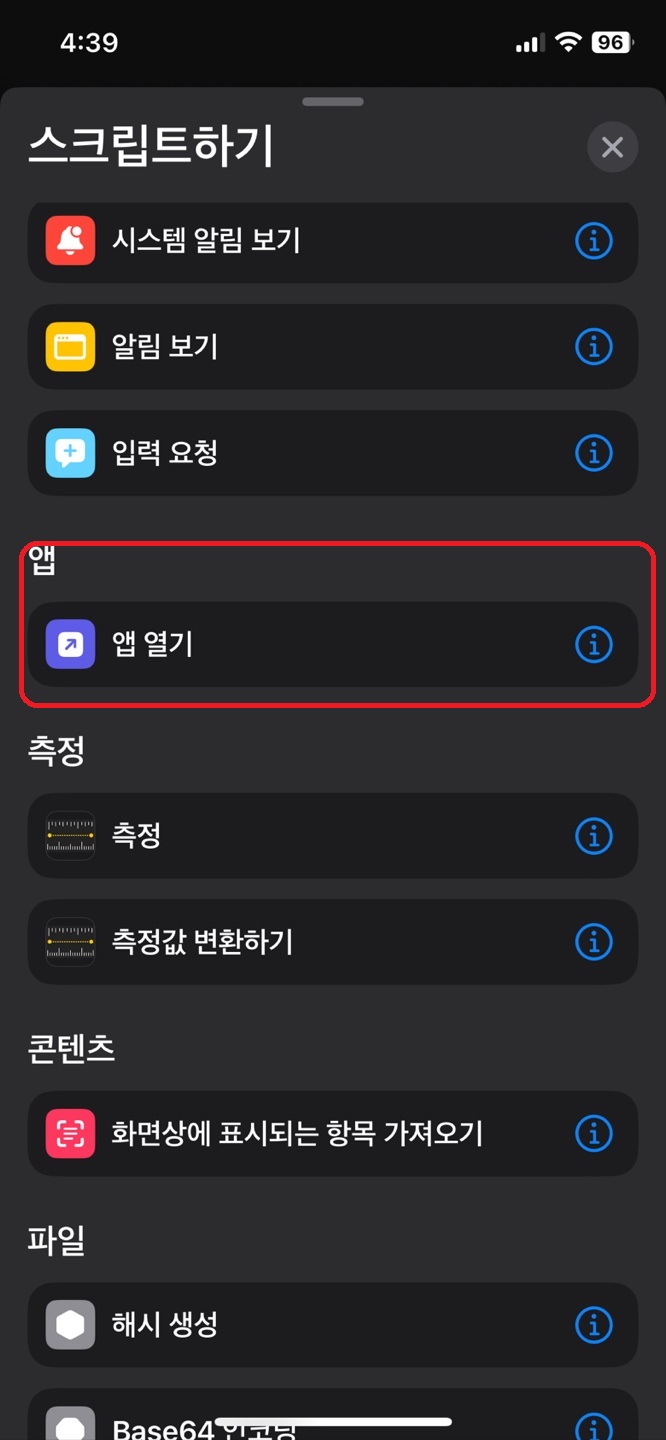Image resolution: width=666 pixels, height=1440 pixels.
Task: Info icon for 화면상에 표시되는 항목 가져오기
Action: click(594, 1134)
